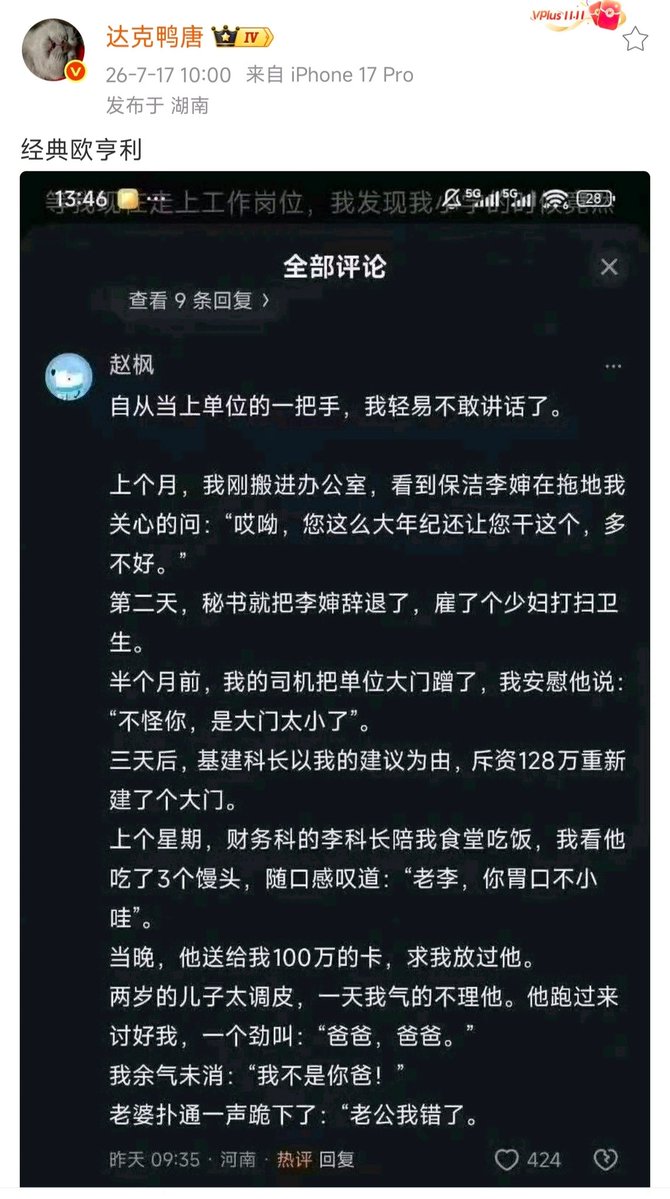Open the embedded comment screenshot image
The width and height of the screenshot is (670, 1199).
tap(335, 679)
